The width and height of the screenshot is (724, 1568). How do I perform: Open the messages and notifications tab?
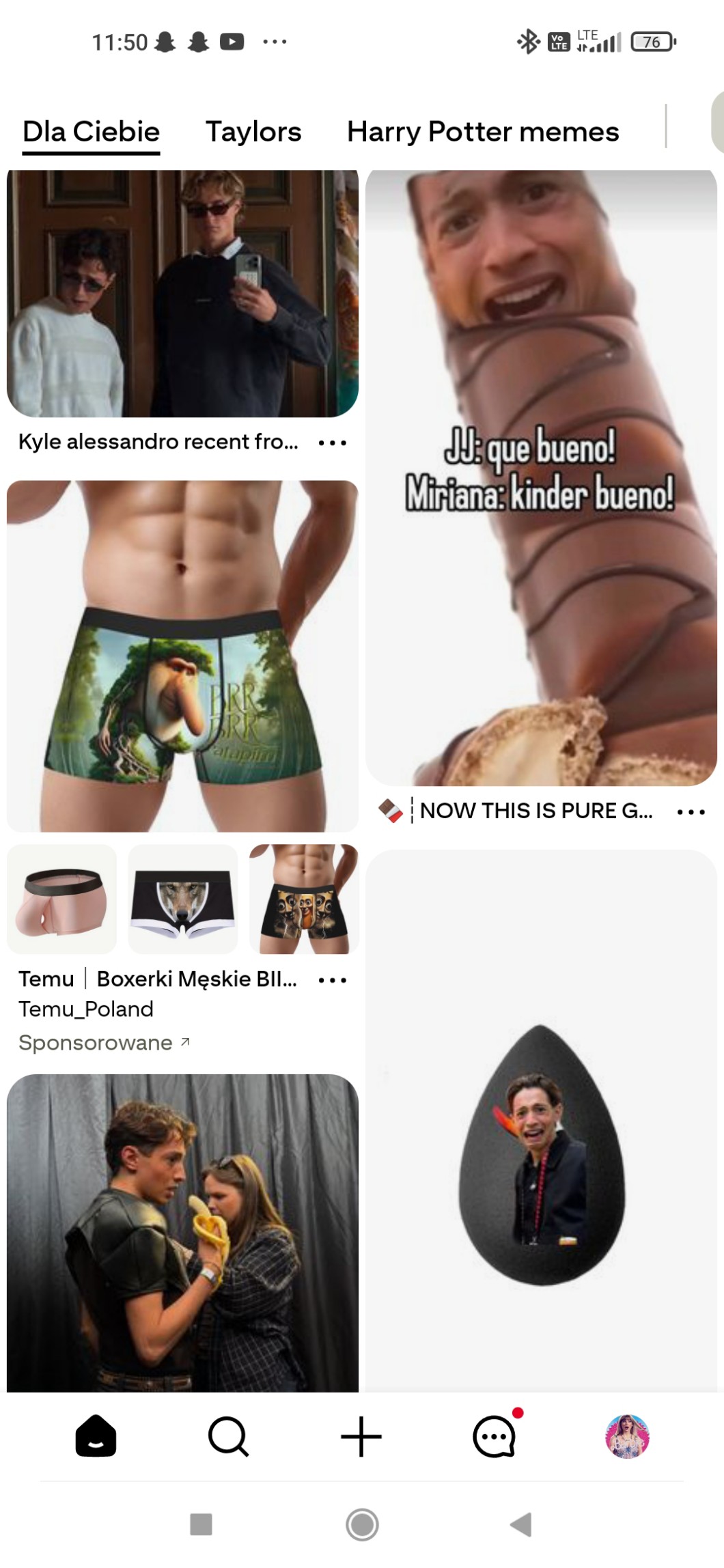495,1436
